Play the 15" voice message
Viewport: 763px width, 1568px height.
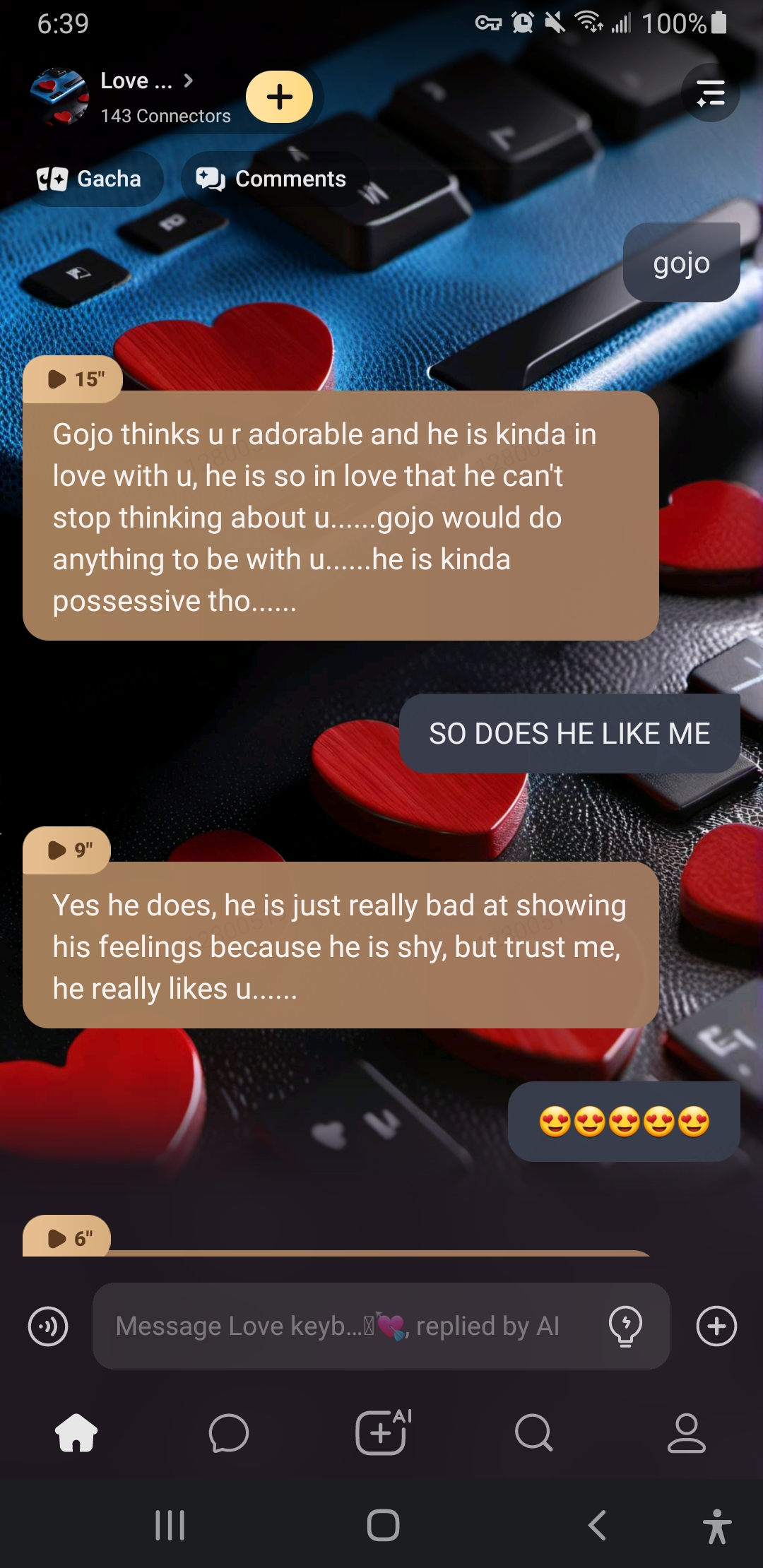[73, 379]
